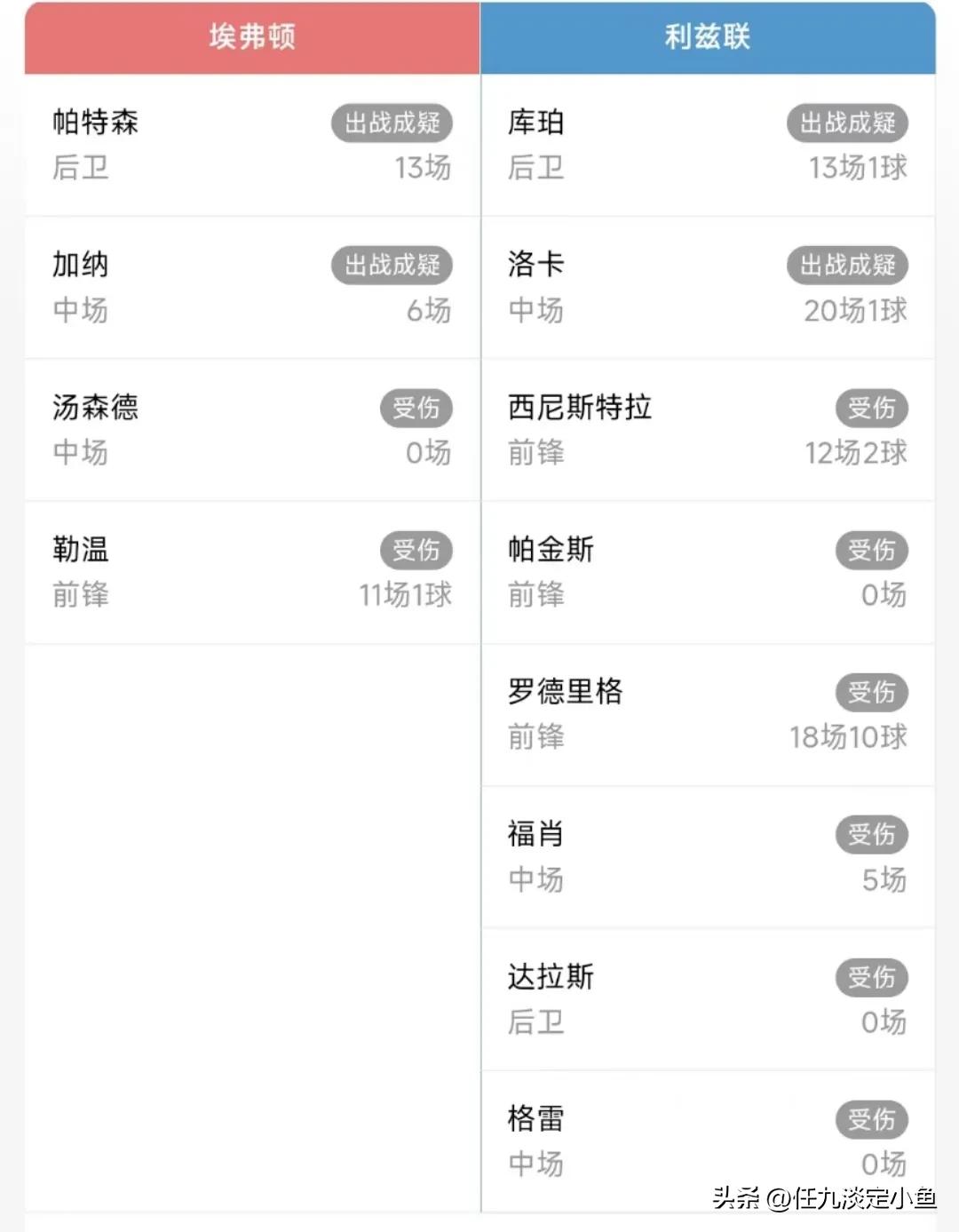Click the 受伤 badge beside 格雷

pyautogui.click(x=872, y=1119)
